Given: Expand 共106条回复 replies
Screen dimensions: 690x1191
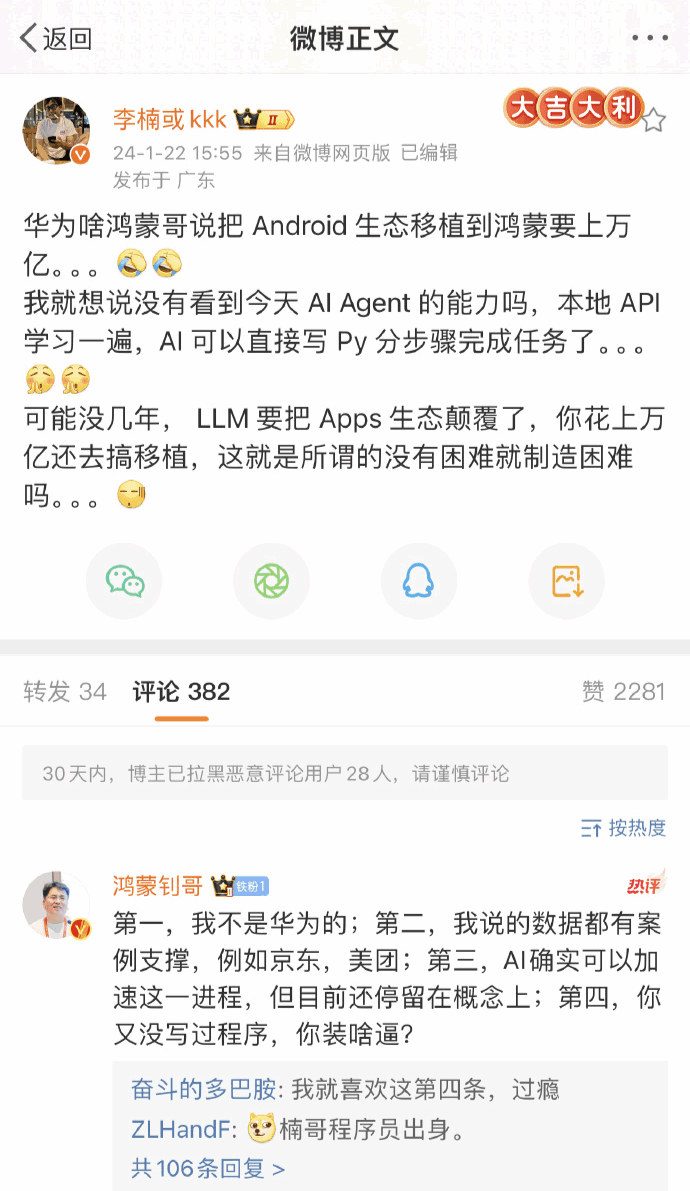Looking at the screenshot, I should click(x=208, y=1168).
